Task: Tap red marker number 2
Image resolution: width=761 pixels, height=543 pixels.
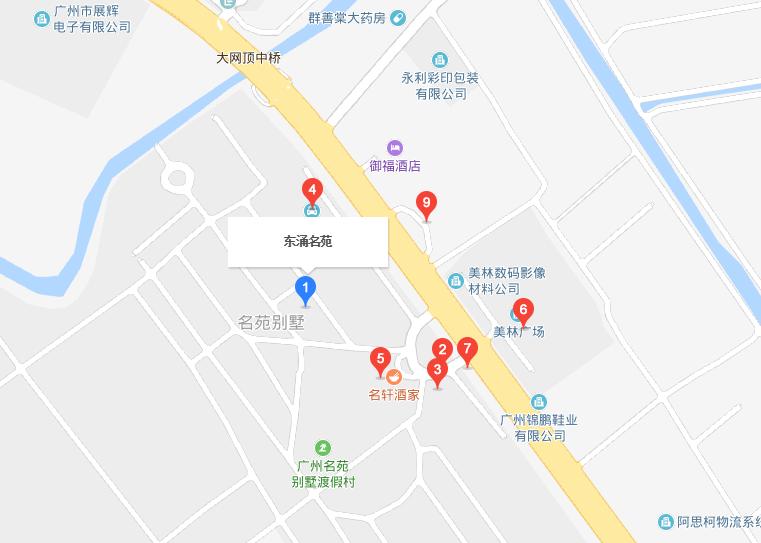Action: [x=441, y=349]
